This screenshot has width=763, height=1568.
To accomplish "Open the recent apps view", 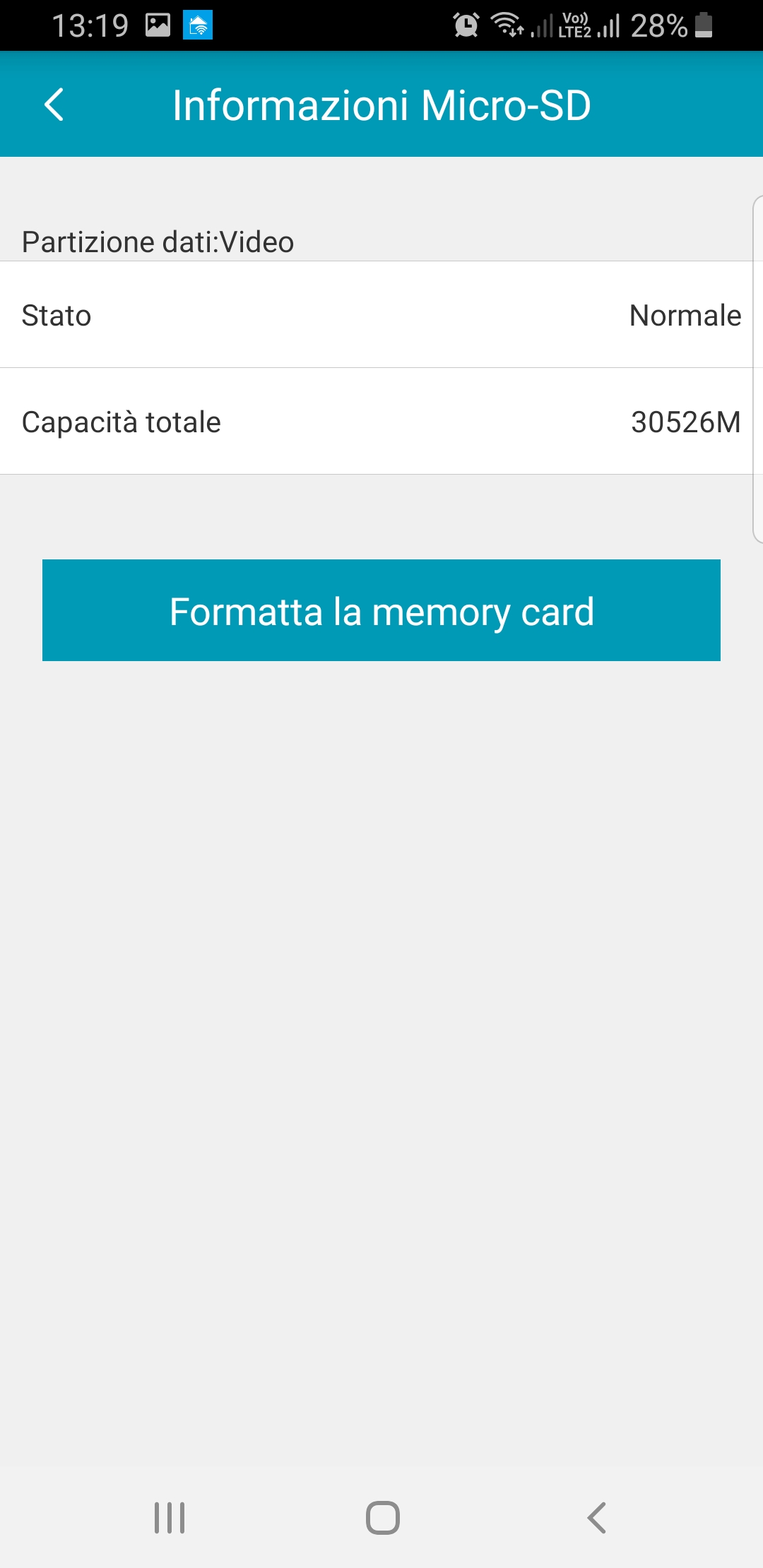I will tap(170, 1517).
